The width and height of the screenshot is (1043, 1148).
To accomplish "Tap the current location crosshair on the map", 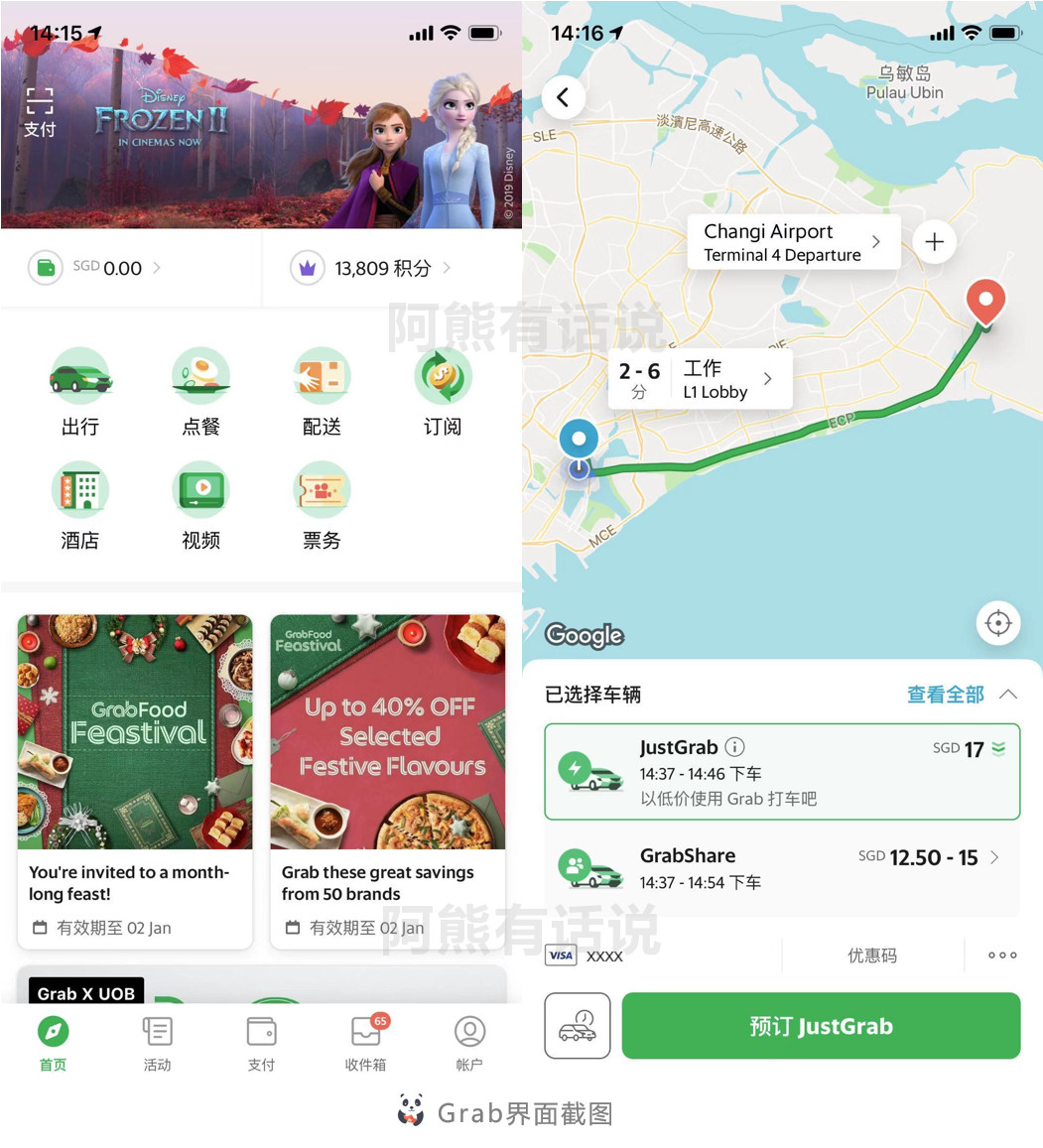I will pos(998,623).
